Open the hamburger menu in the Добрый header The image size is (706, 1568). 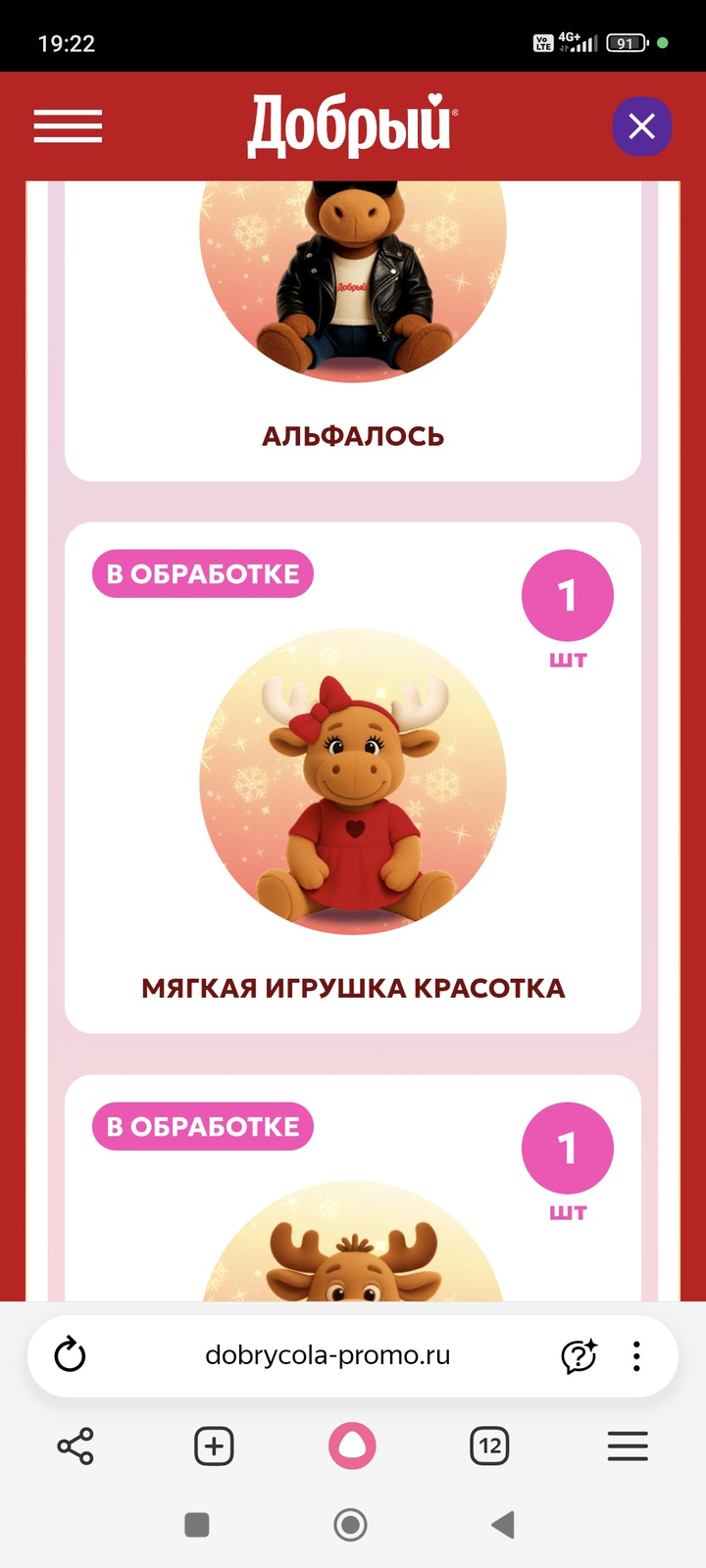pos(68,126)
